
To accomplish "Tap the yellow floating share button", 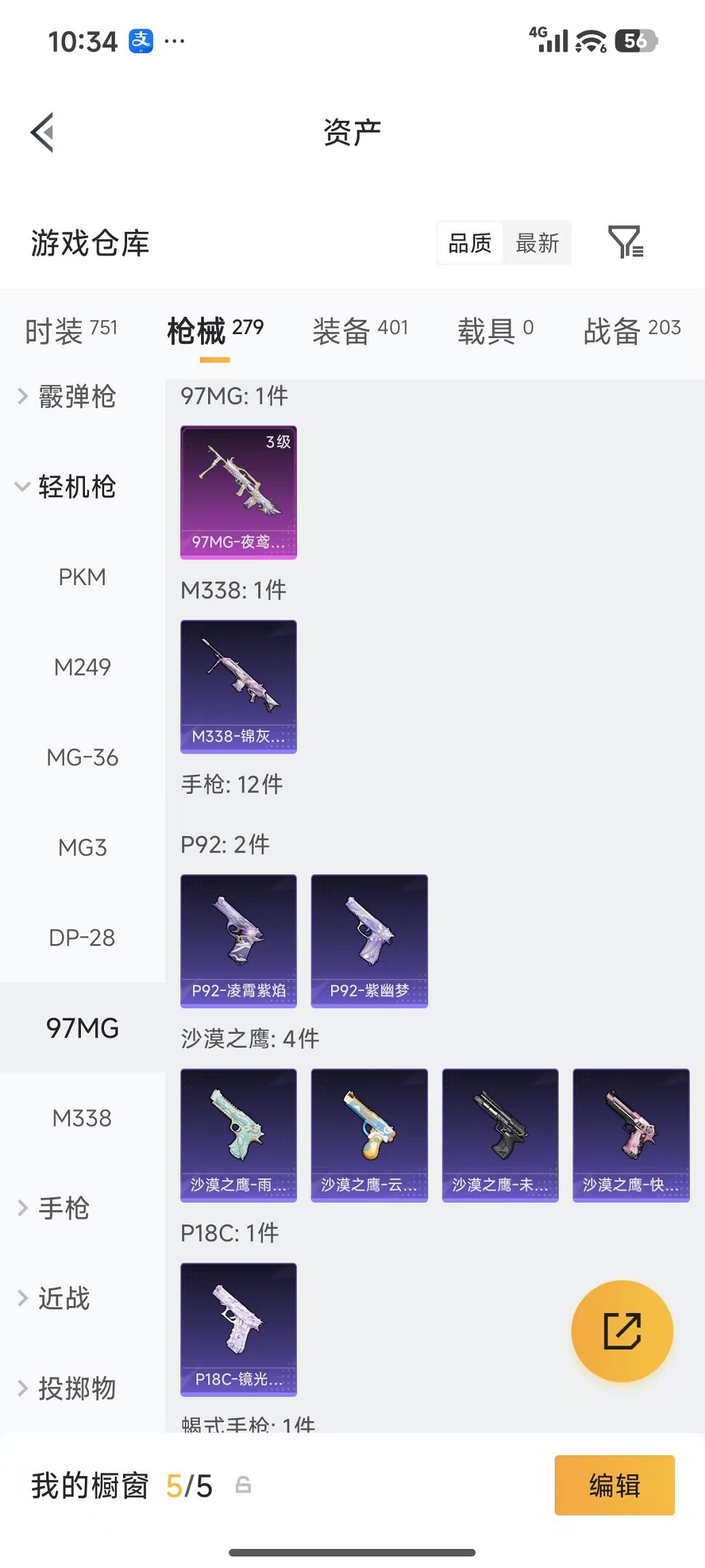I will tap(622, 1331).
